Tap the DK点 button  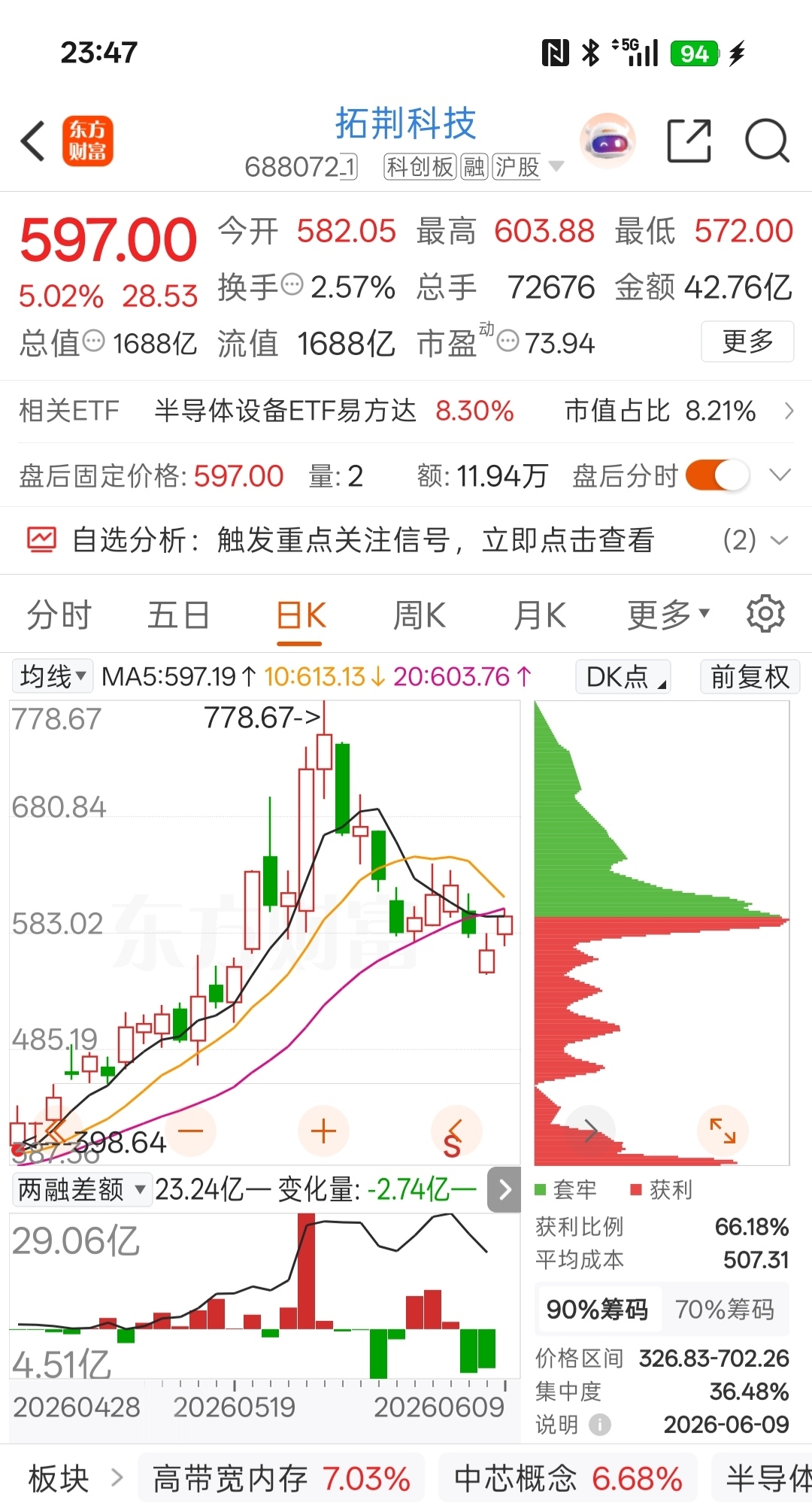point(623,676)
